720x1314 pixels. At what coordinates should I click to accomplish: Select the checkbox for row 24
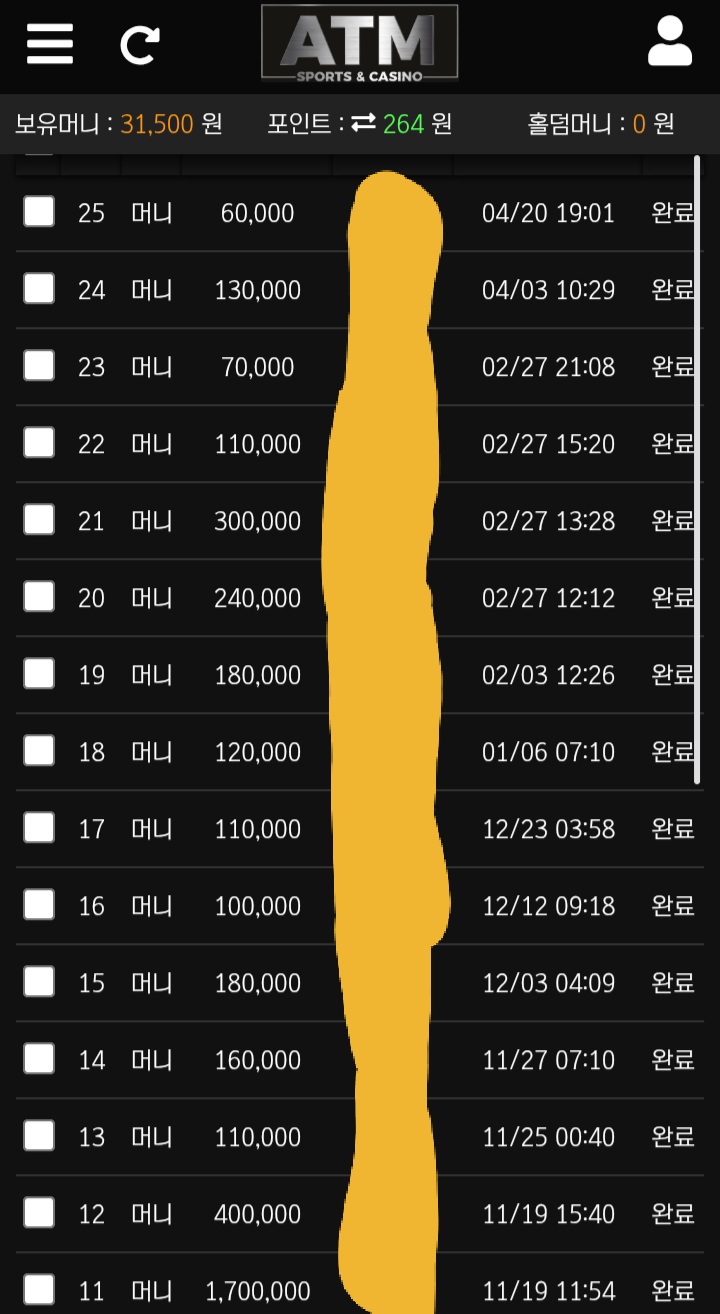[39, 288]
